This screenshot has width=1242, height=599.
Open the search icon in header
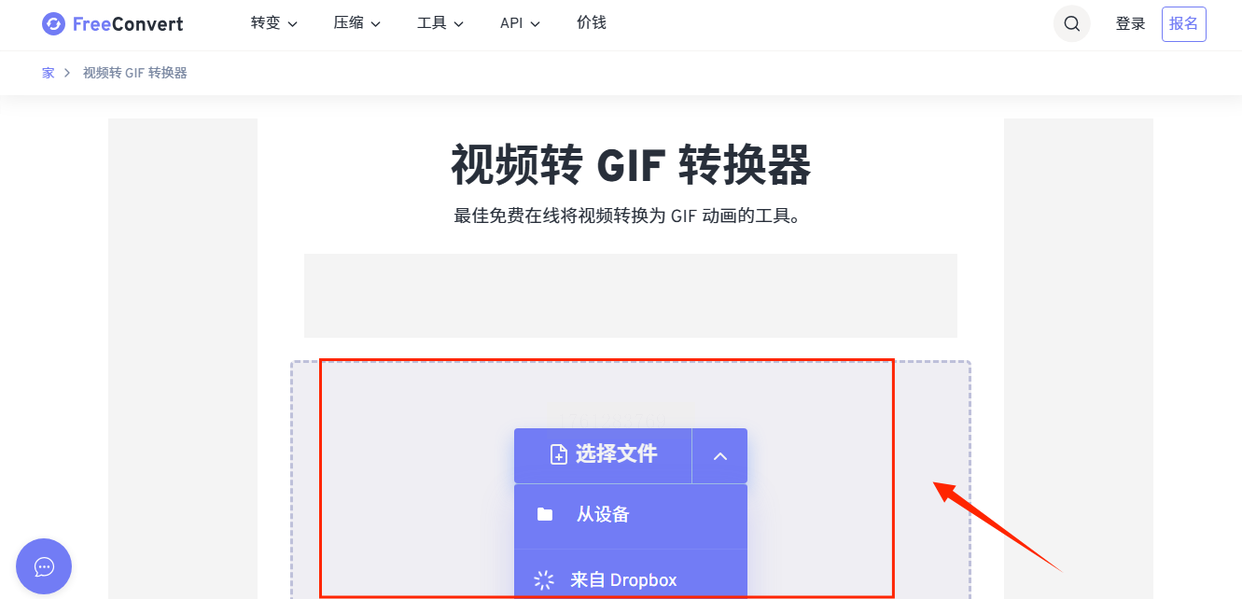(x=1071, y=24)
